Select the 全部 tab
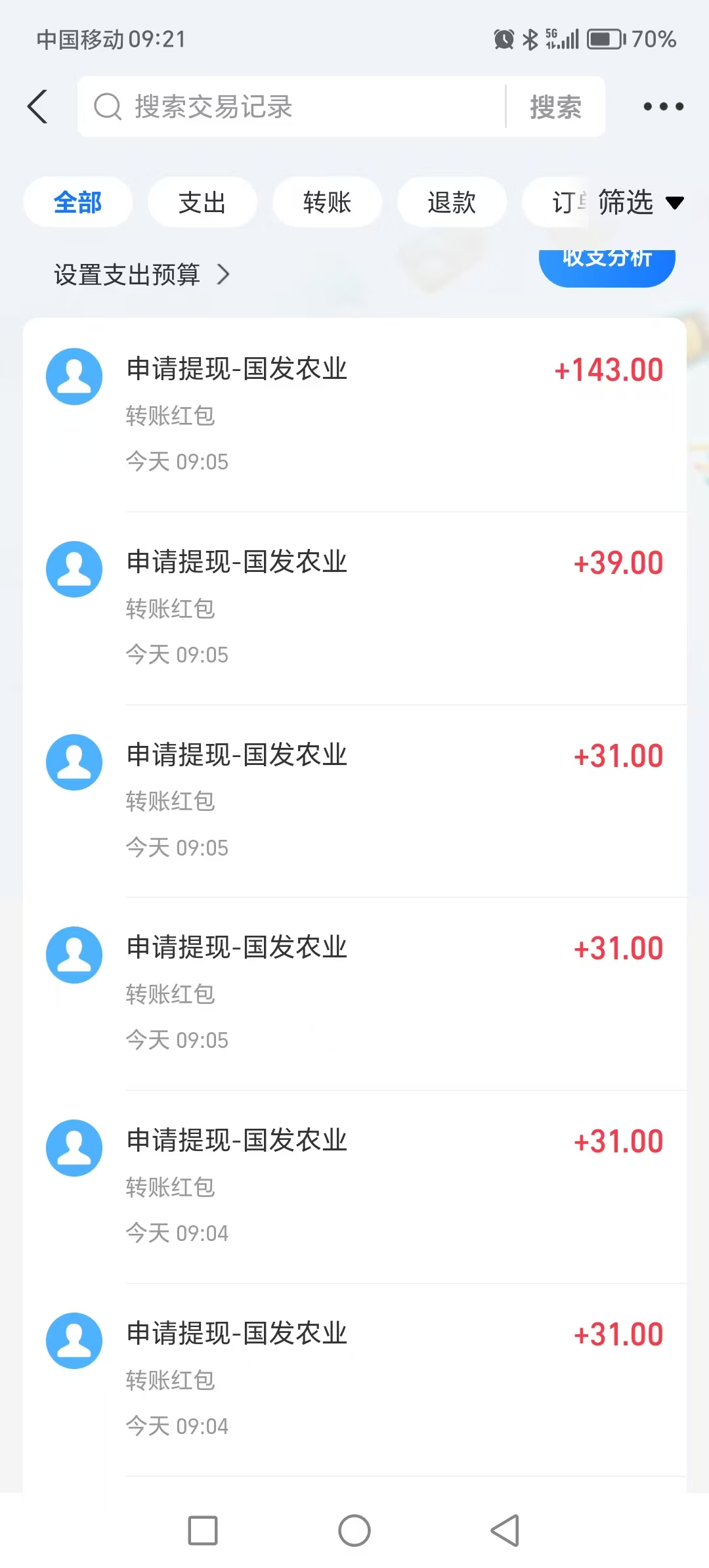This screenshot has width=709, height=1568. (77, 202)
